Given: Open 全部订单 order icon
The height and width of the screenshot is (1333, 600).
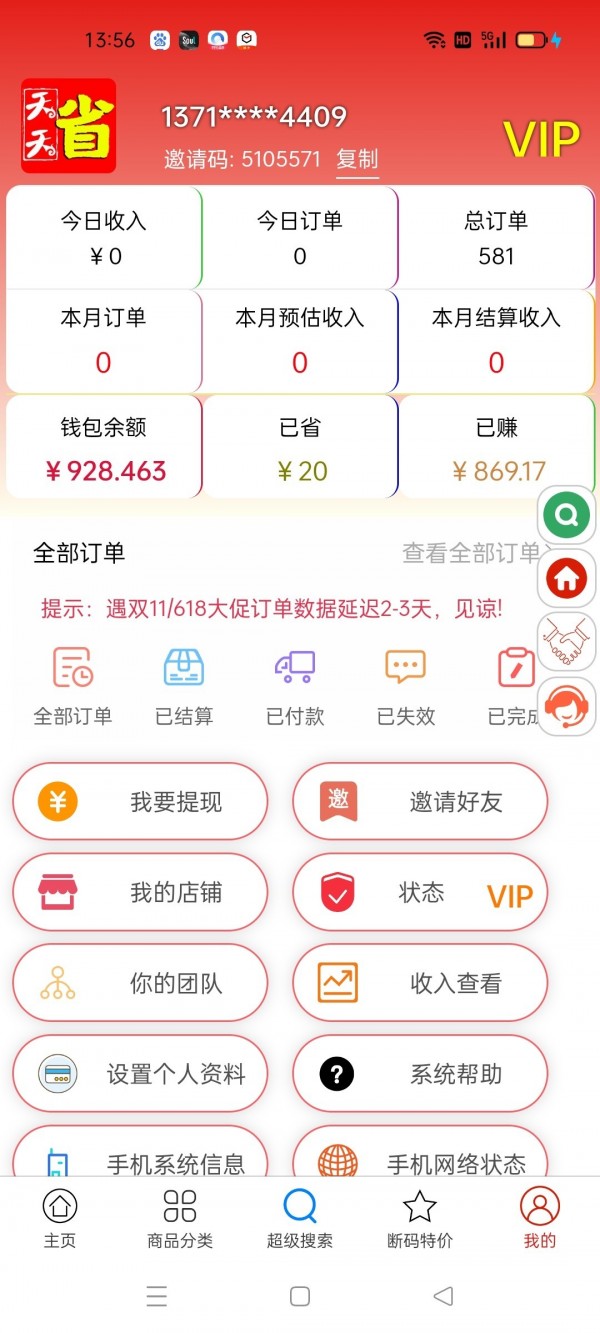Looking at the screenshot, I should [73, 686].
